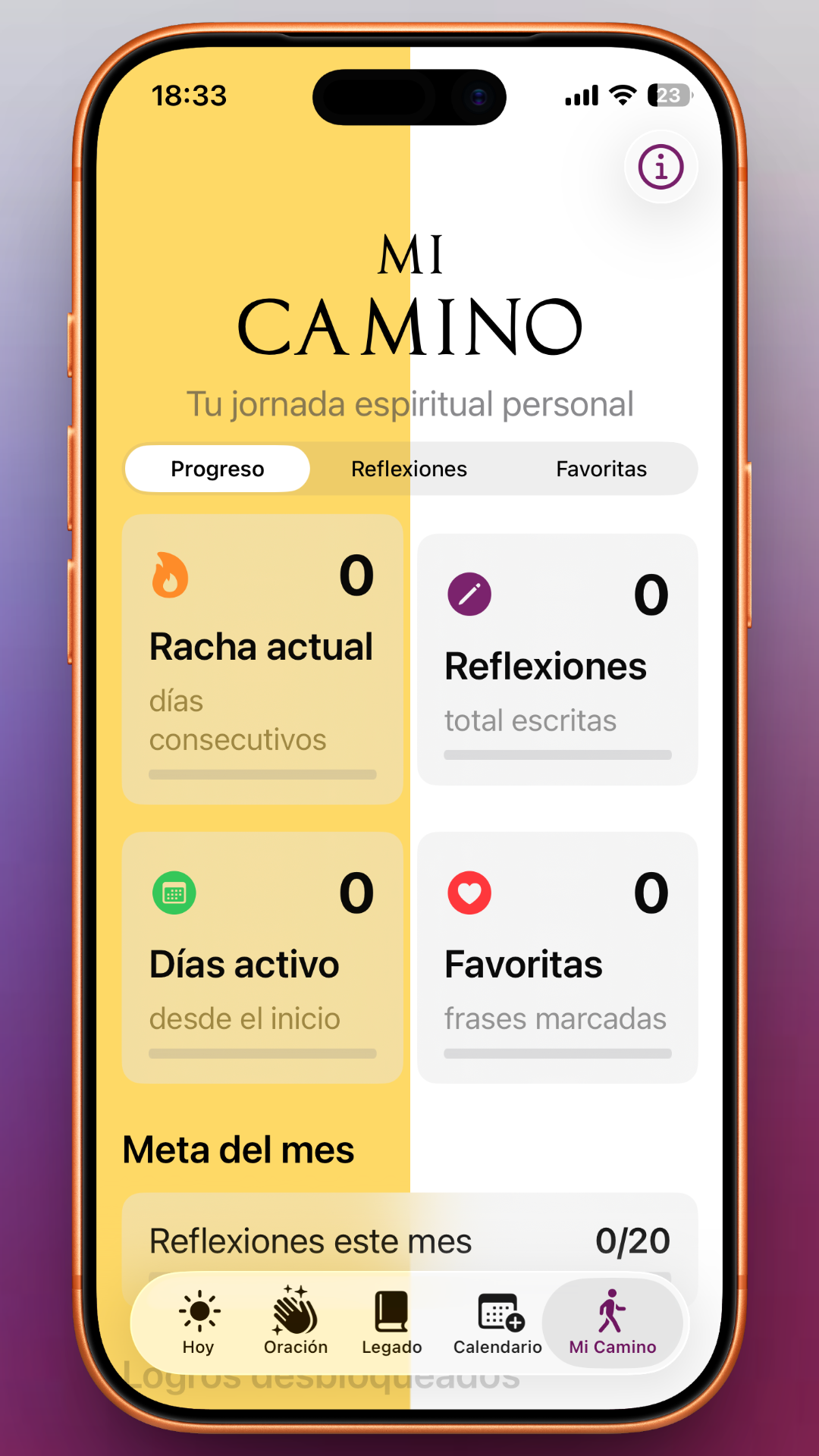Screen dimensions: 819x1456
Task: Click the flame icon on Racha actual card
Action: pos(169,576)
